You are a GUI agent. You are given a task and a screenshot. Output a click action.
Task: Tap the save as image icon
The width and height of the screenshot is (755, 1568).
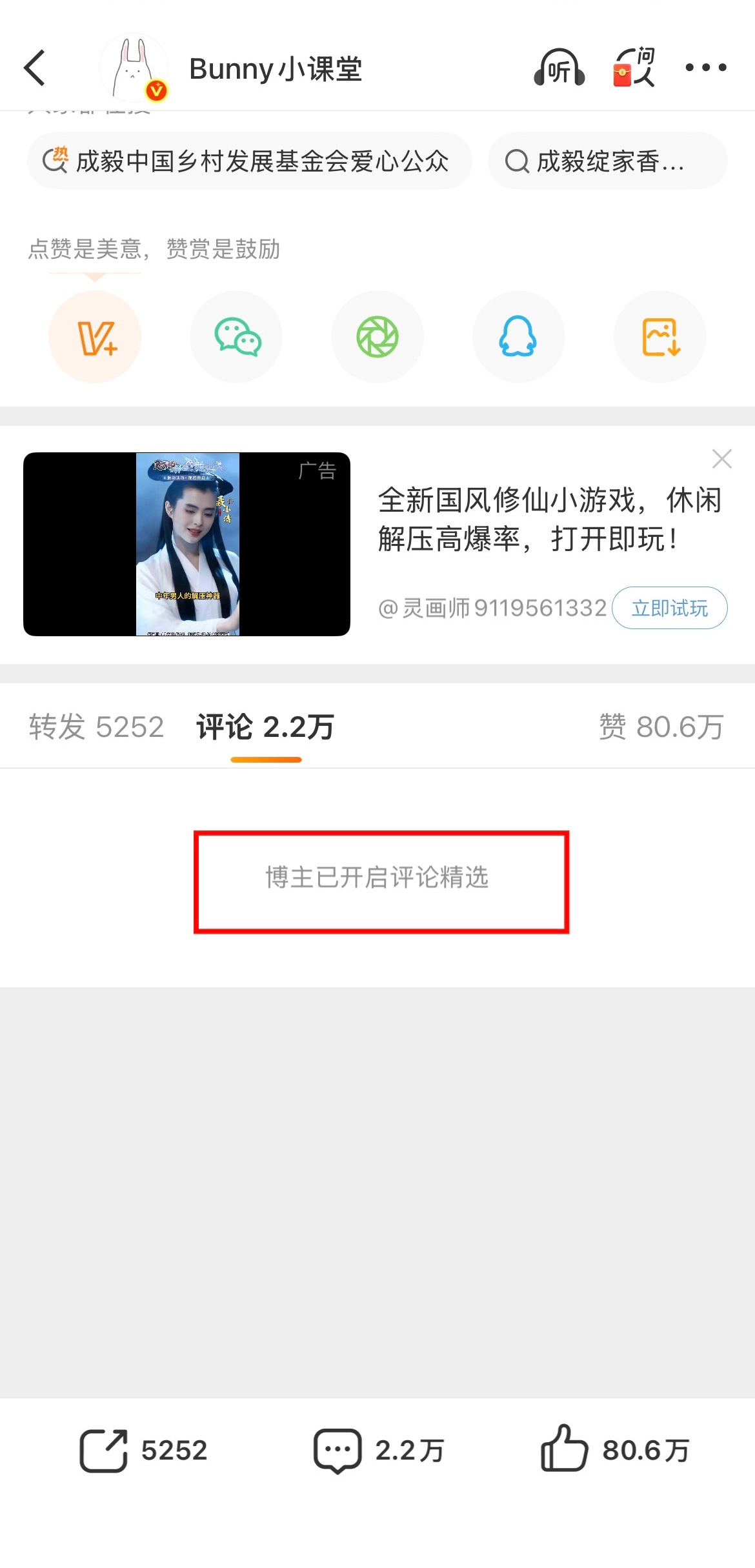pyautogui.click(x=659, y=336)
